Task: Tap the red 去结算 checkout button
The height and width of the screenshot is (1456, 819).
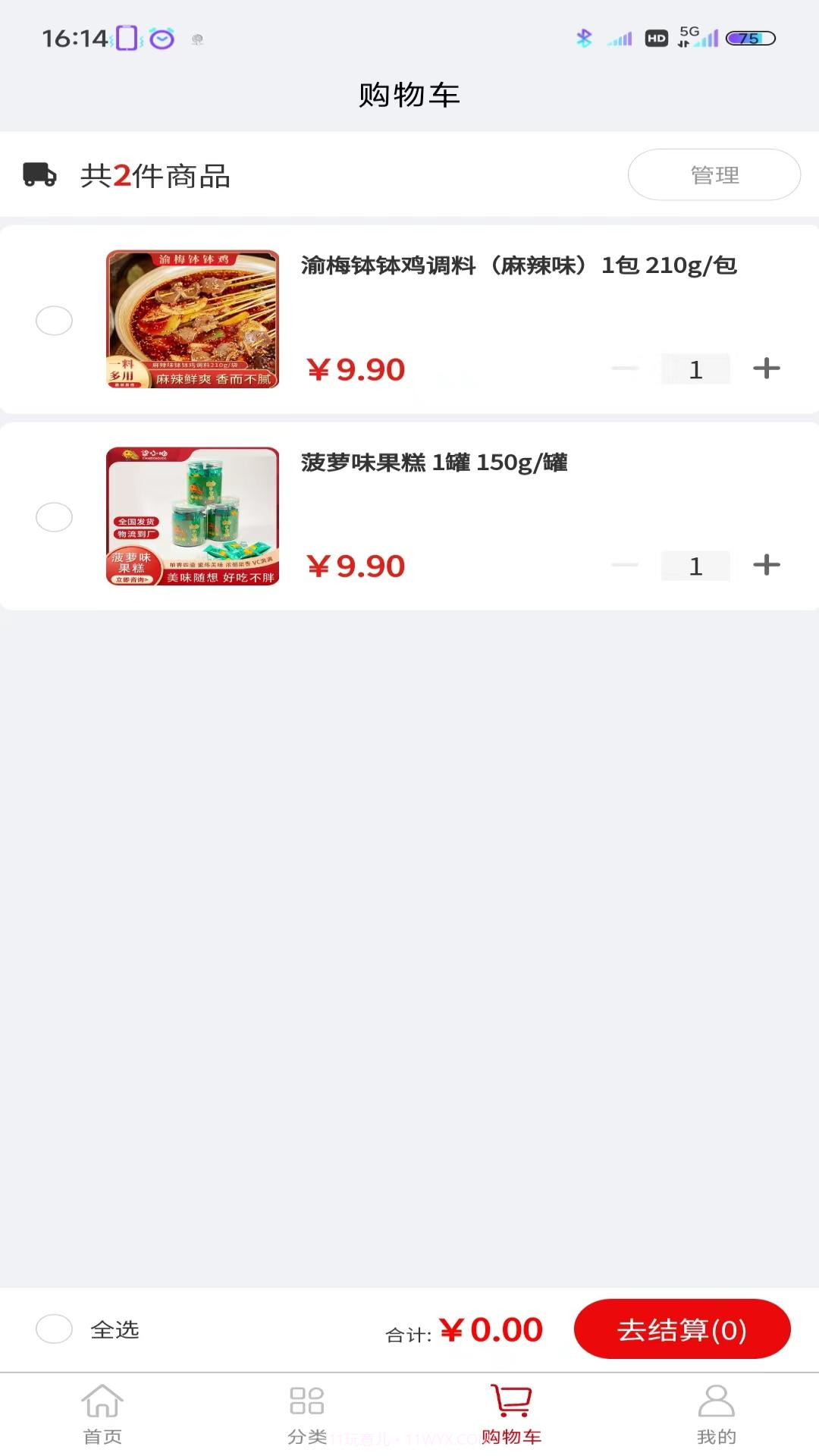Action: click(682, 1329)
